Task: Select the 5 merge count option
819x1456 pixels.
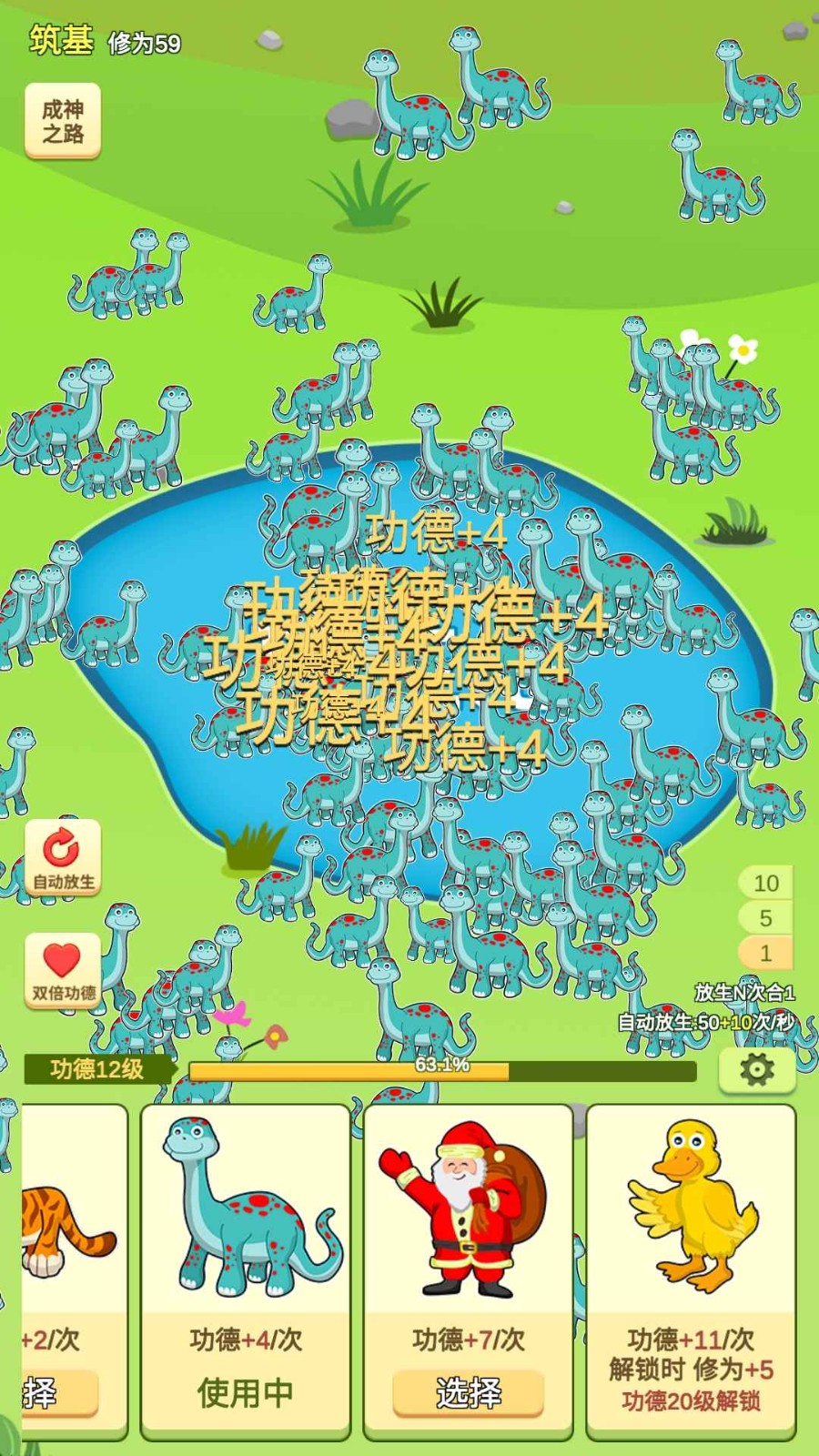Action: [x=765, y=918]
